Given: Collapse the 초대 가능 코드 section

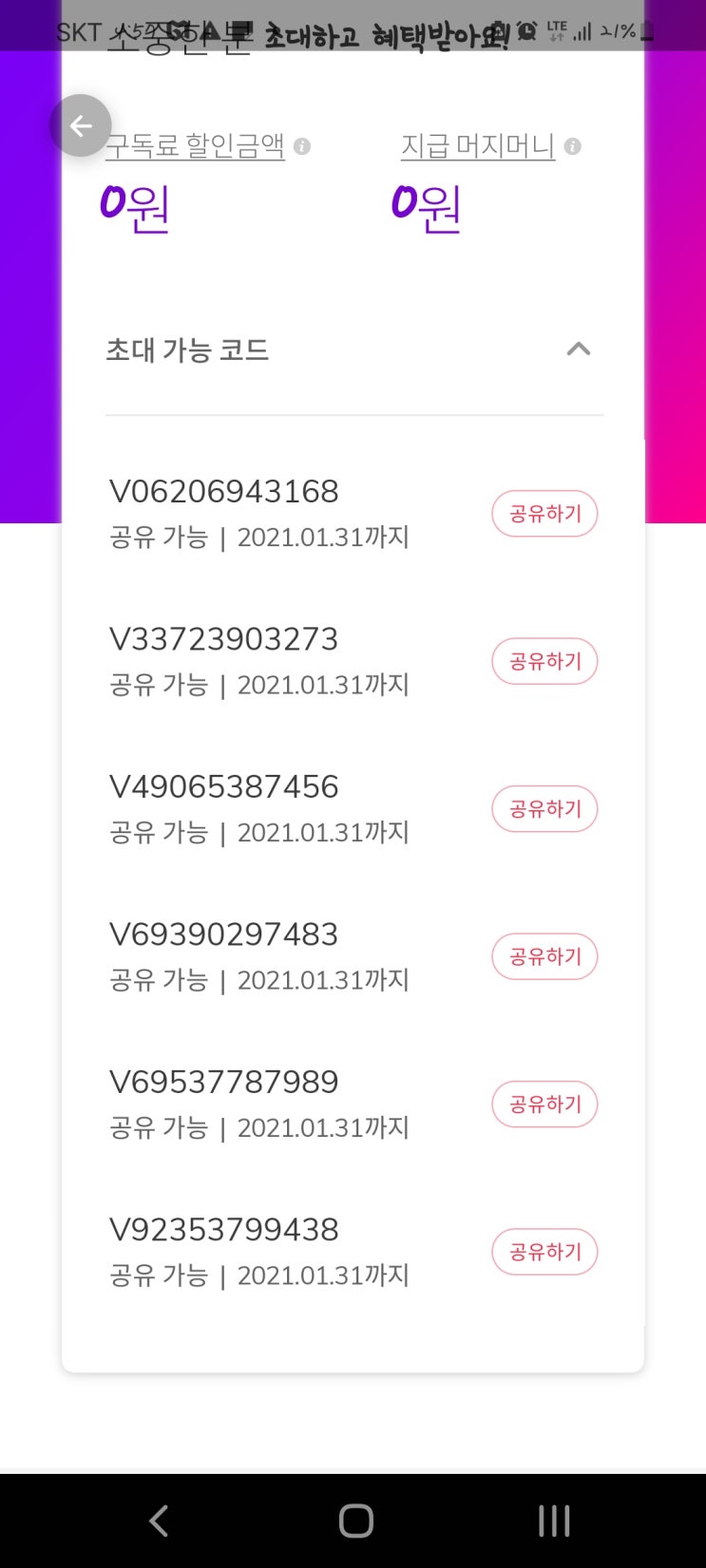Looking at the screenshot, I should pyautogui.click(x=578, y=349).
